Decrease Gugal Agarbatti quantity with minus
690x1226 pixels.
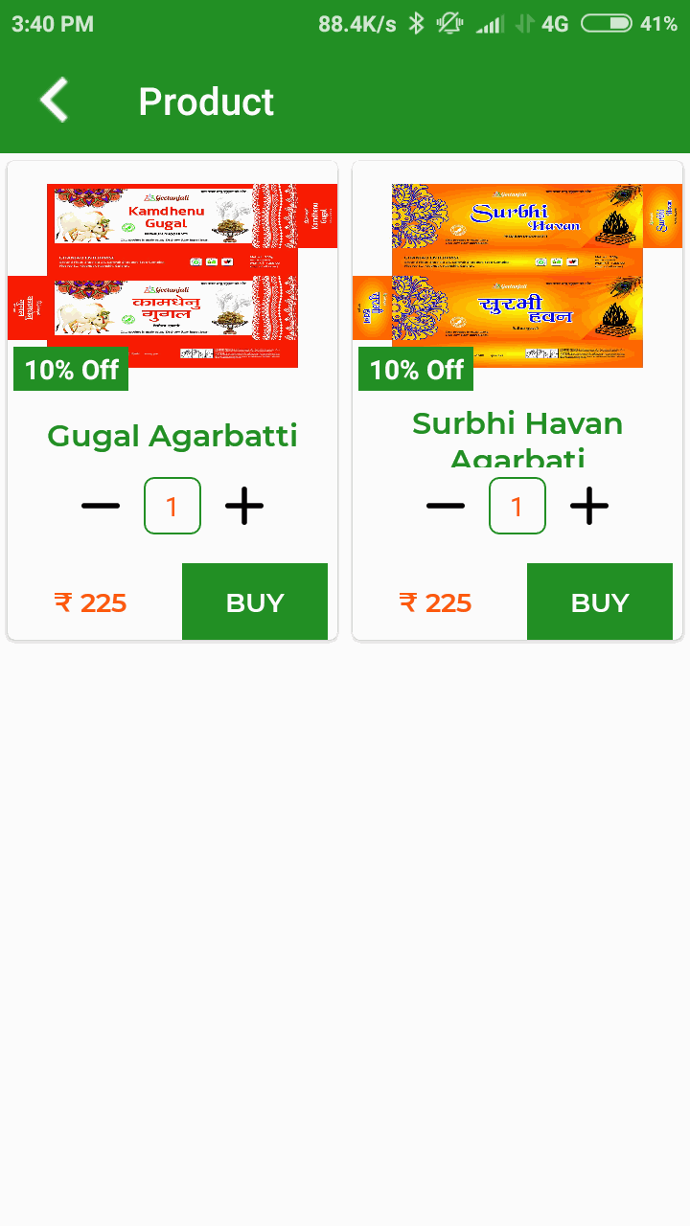(100, 506)
